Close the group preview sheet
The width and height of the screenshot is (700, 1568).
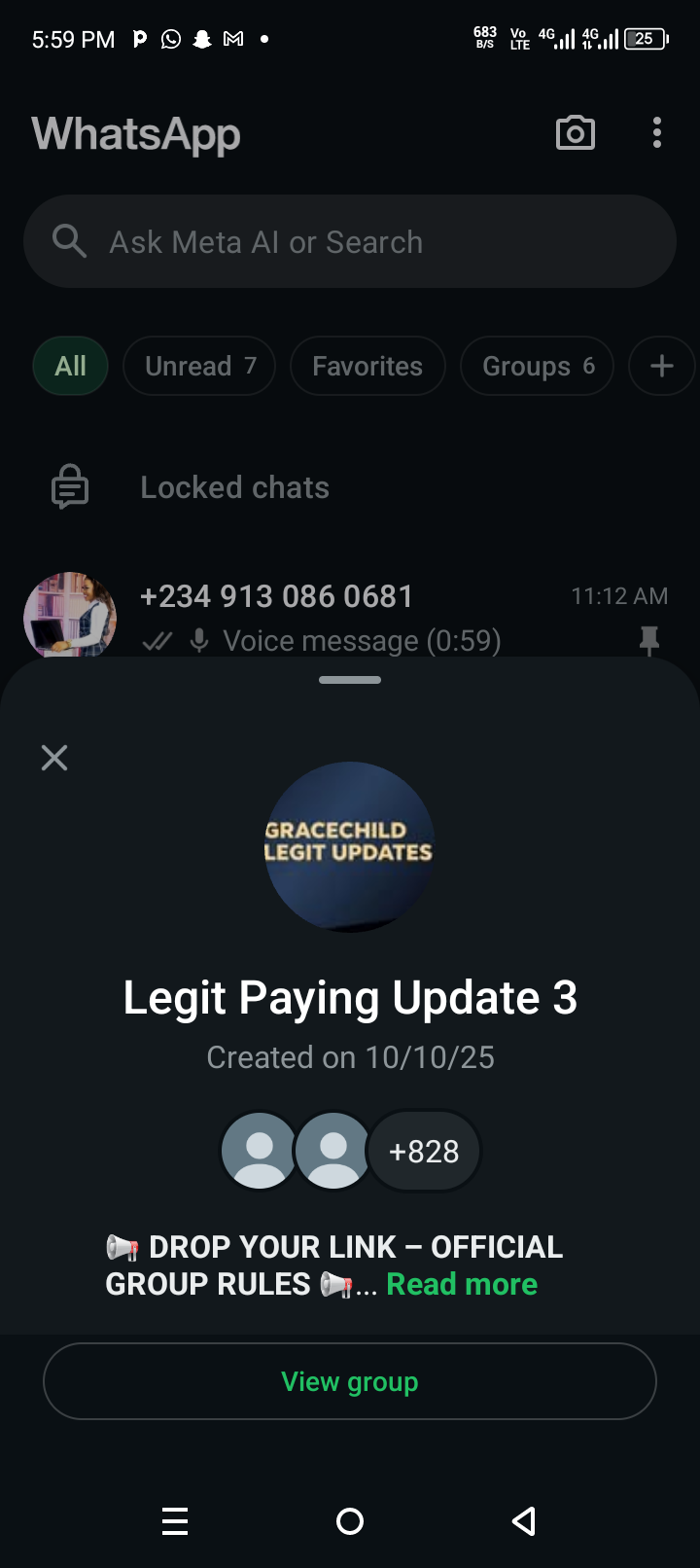click(x=54, y=758)
